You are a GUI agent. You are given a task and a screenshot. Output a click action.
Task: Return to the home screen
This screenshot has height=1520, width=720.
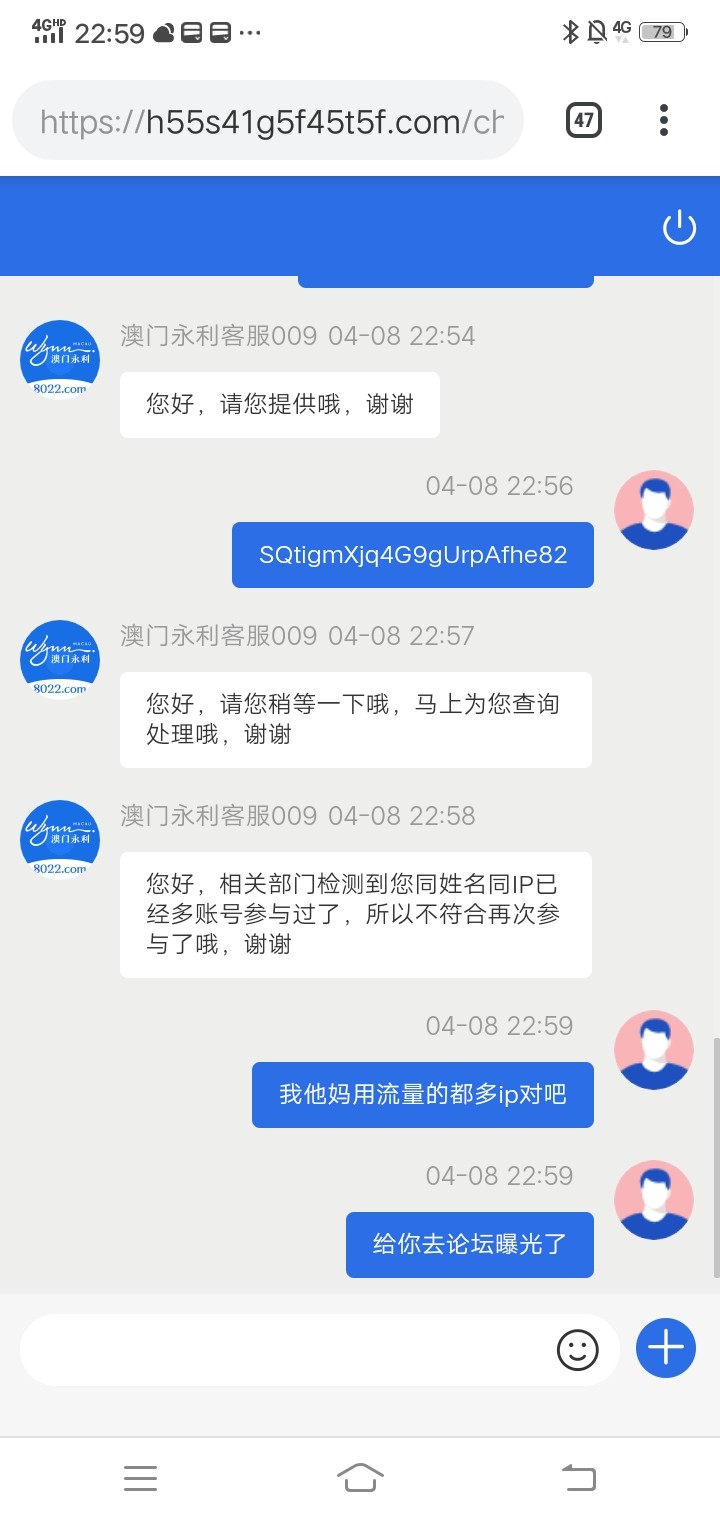360,1477
